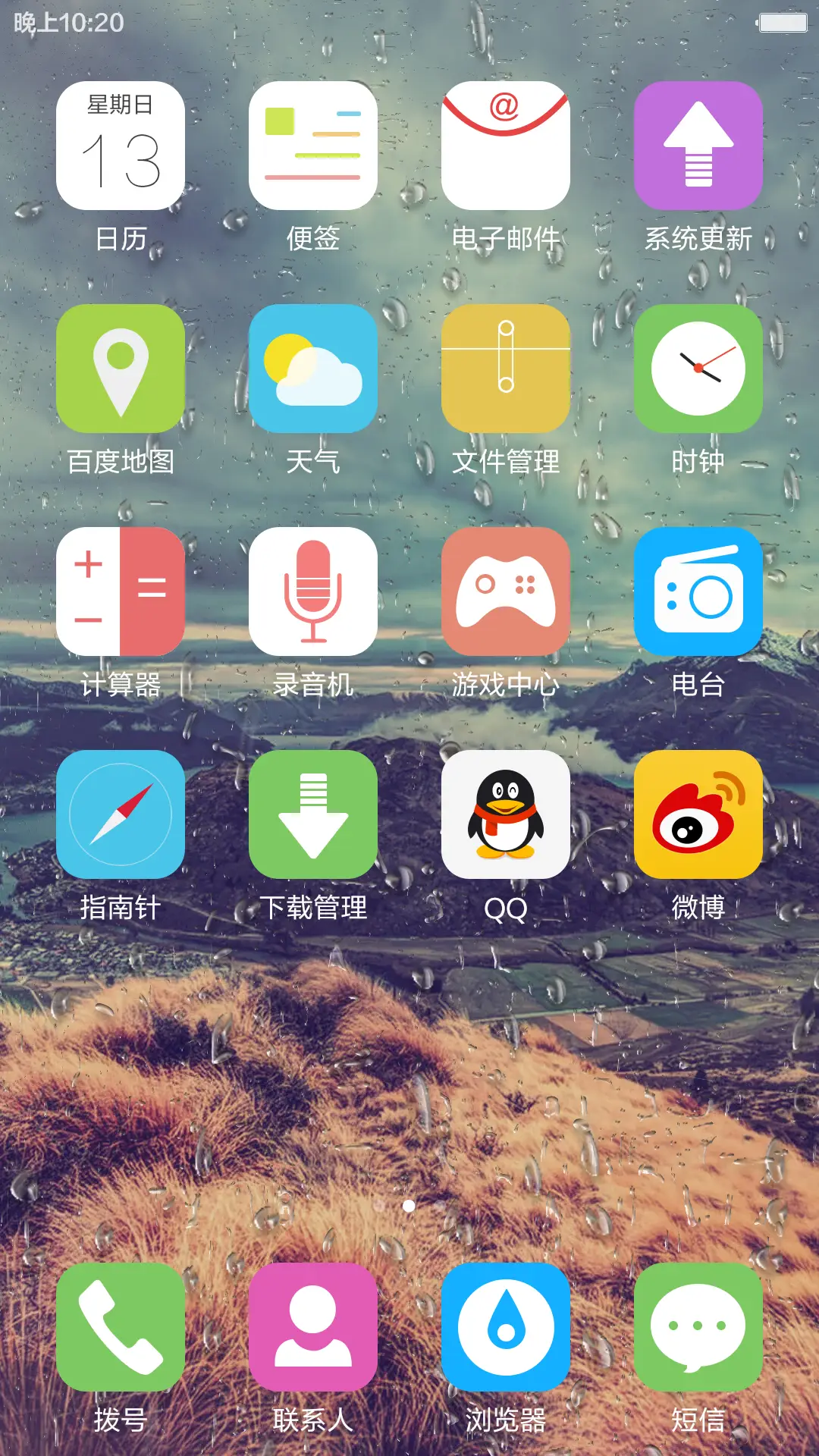Viewport: 819px width, 1456px height.
Task: Open the File Manager
Action: (505, 369)
